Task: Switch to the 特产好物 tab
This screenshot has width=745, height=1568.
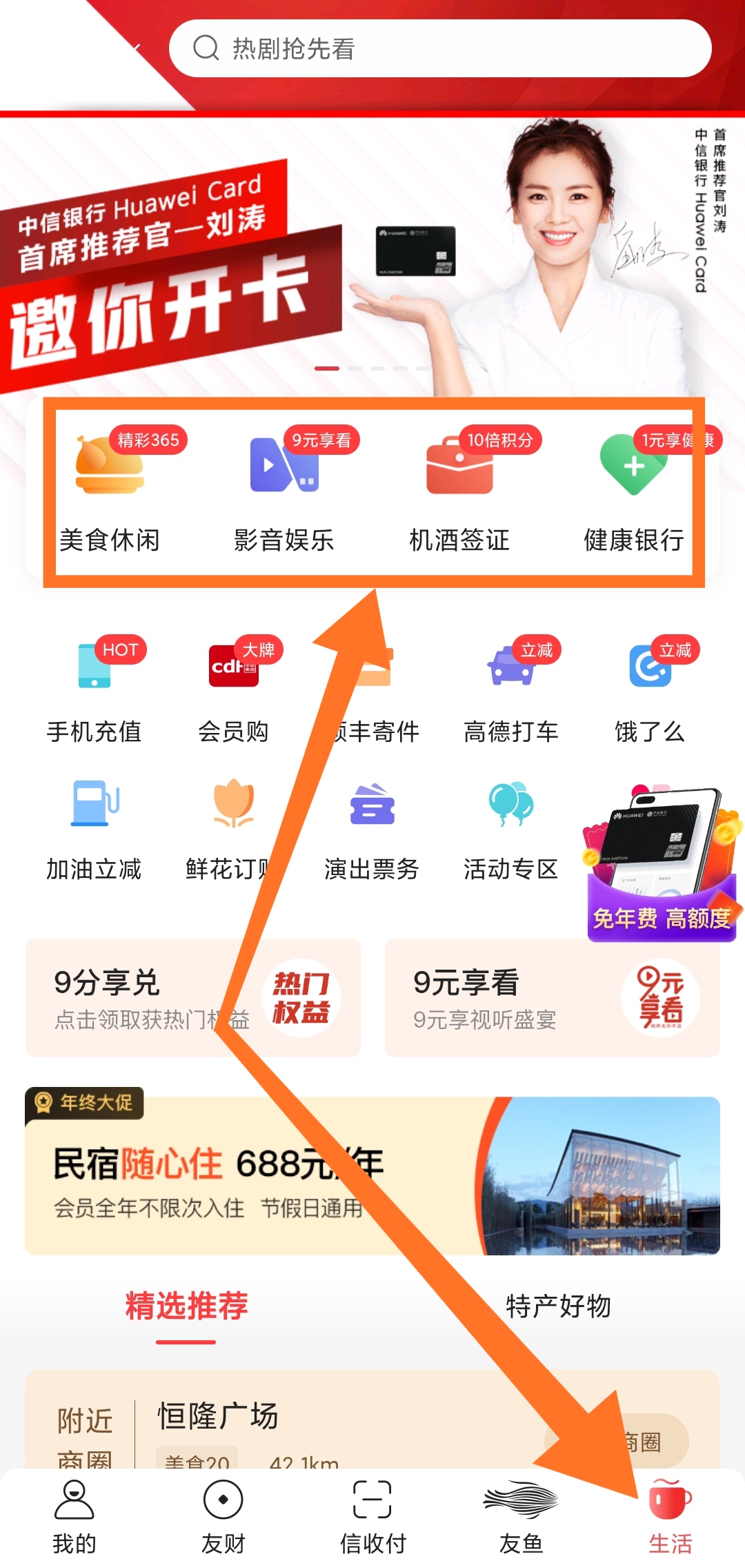Action: point(558,1306)
